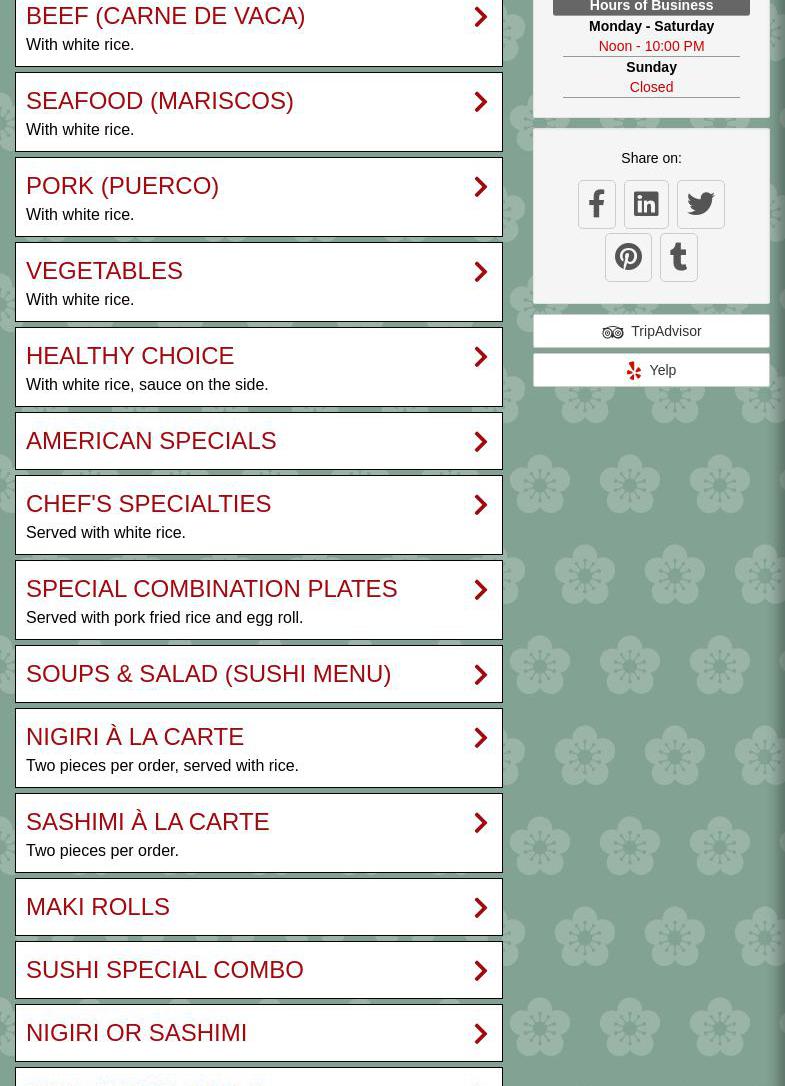The image size is (785, 1086).
Task: Expand the Beef (Carne de Vaca) section
Action: pos(258,29)
